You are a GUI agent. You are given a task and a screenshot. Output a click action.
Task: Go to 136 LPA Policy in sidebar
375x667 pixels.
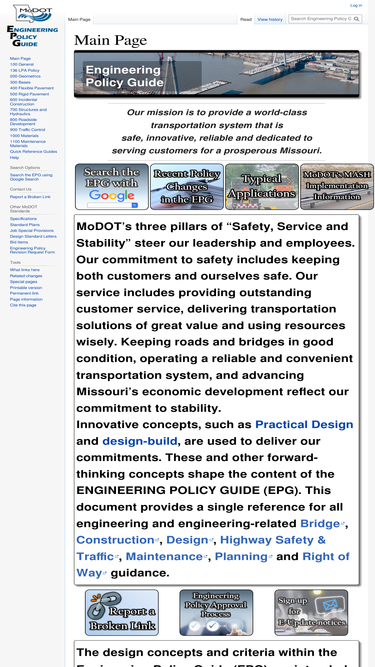coord(25,70)
